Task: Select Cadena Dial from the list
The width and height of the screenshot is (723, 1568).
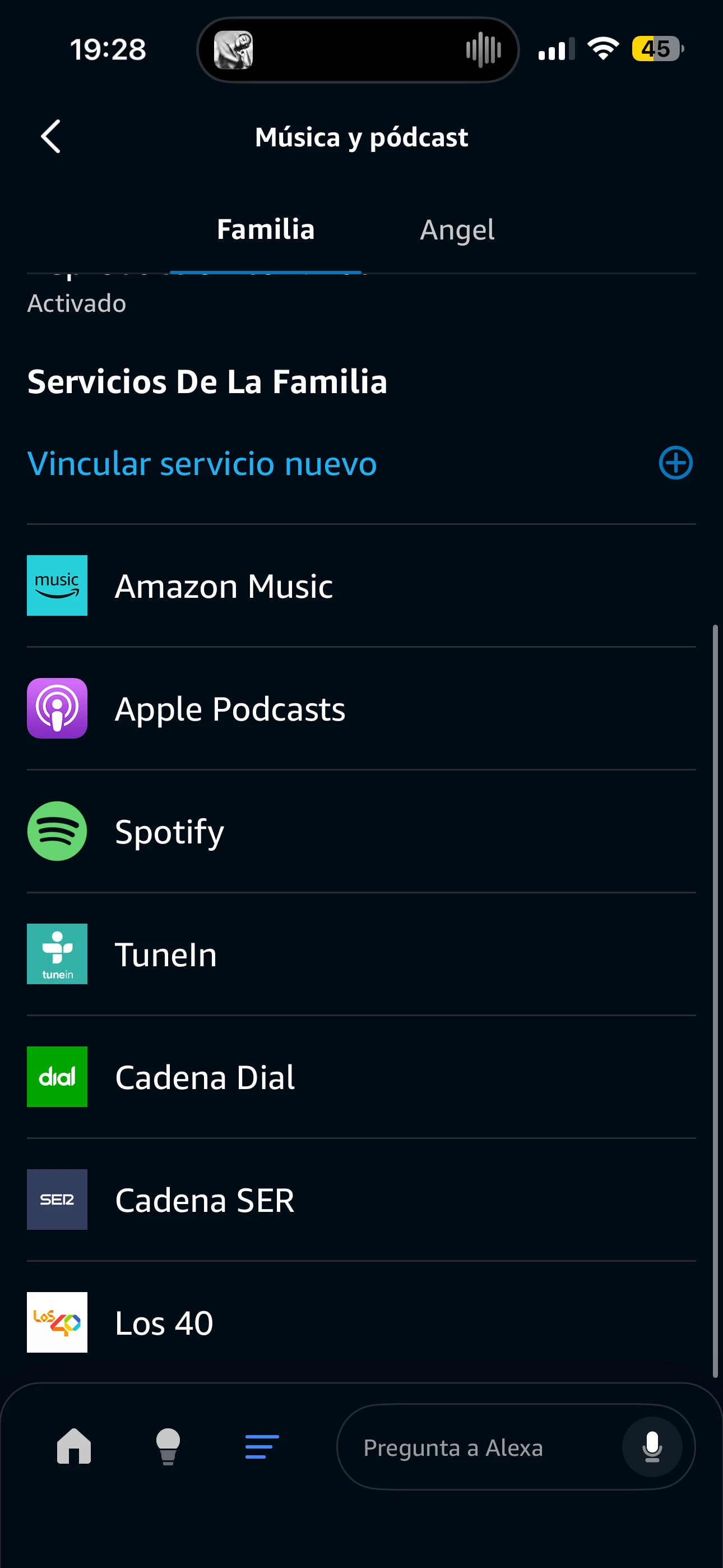Action: (205, 1077)
